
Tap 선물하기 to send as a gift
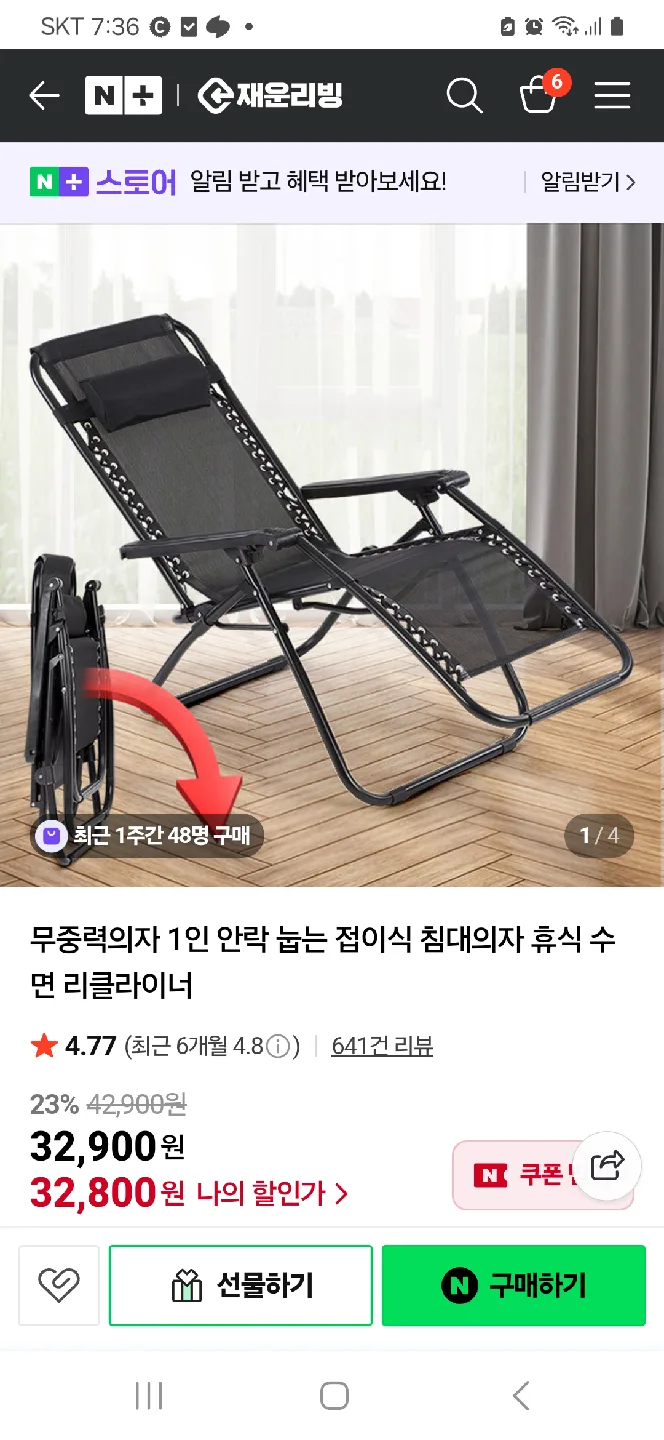point(241,1285)
